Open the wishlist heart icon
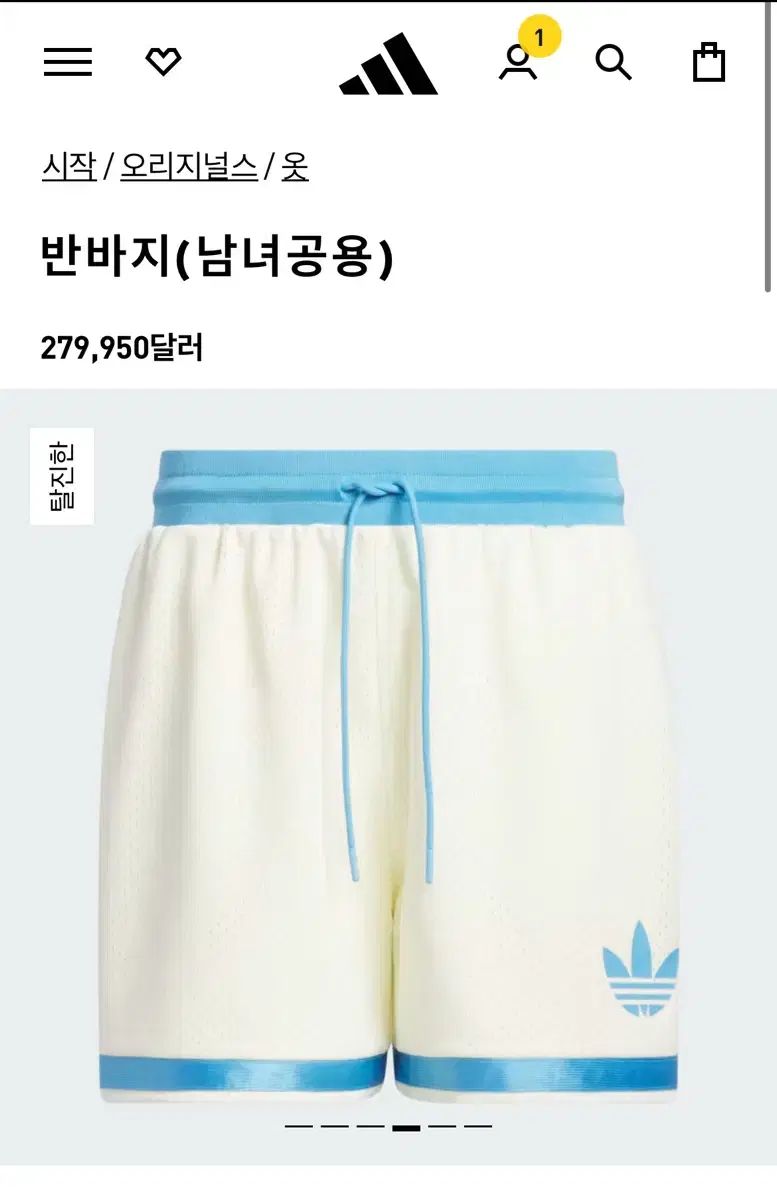Viewport: 777px width, 1200px height. (163, 62)
